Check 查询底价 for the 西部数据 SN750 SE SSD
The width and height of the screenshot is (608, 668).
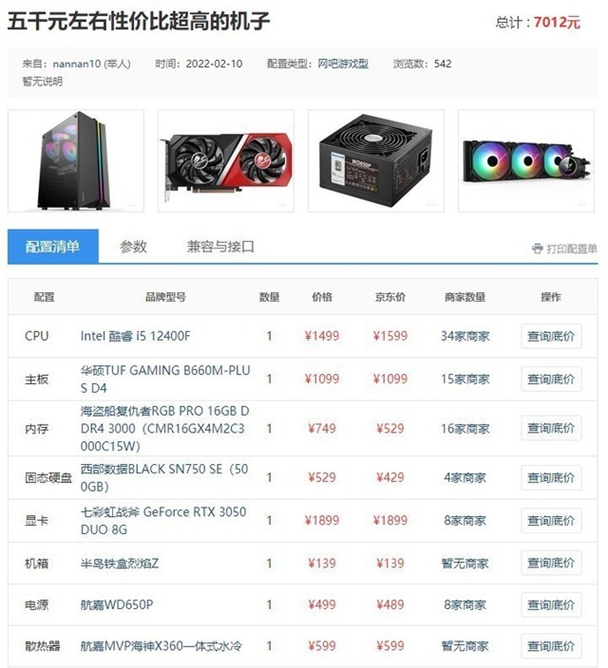pos(551,478)
